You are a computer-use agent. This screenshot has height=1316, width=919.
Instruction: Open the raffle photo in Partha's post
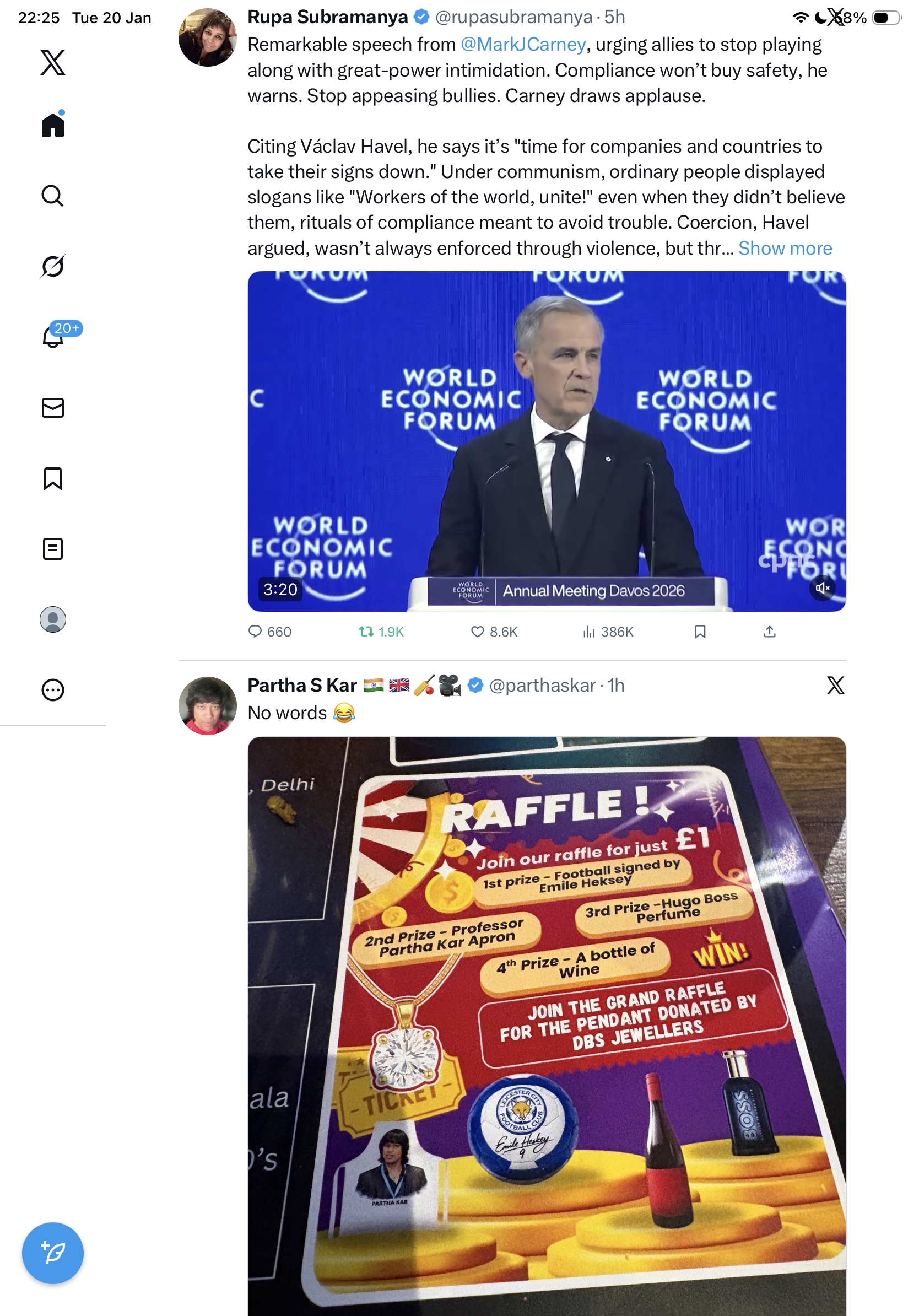pos(546,1026)
